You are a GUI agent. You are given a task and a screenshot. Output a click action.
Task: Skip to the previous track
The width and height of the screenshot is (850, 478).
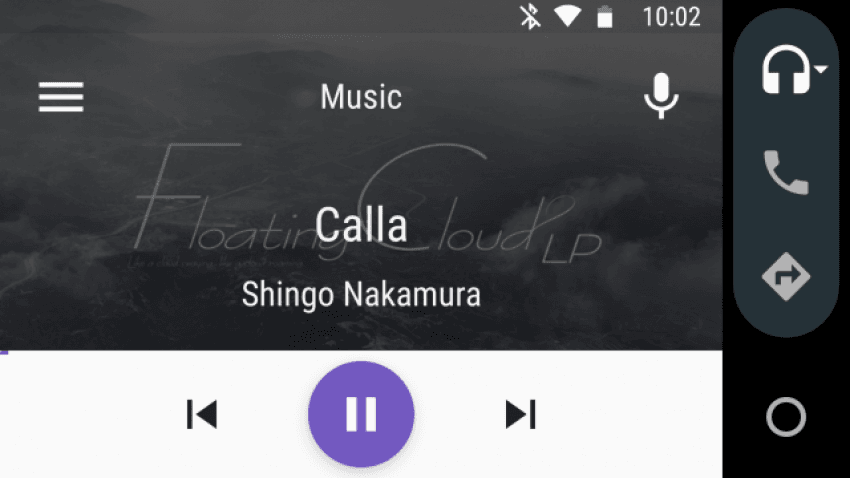tap(202, 413)
